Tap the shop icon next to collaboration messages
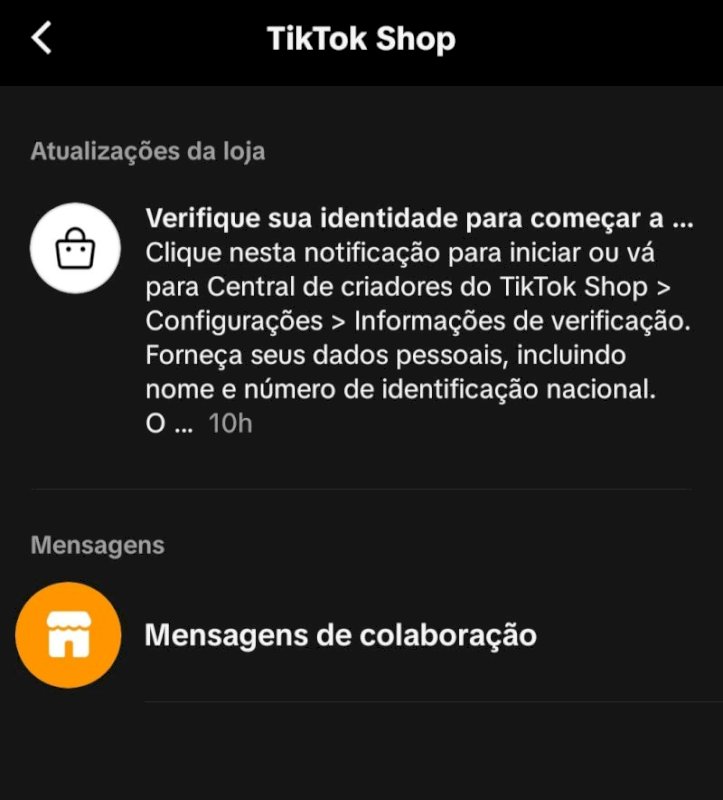This screenshot has height=800, width=723. 70,634
